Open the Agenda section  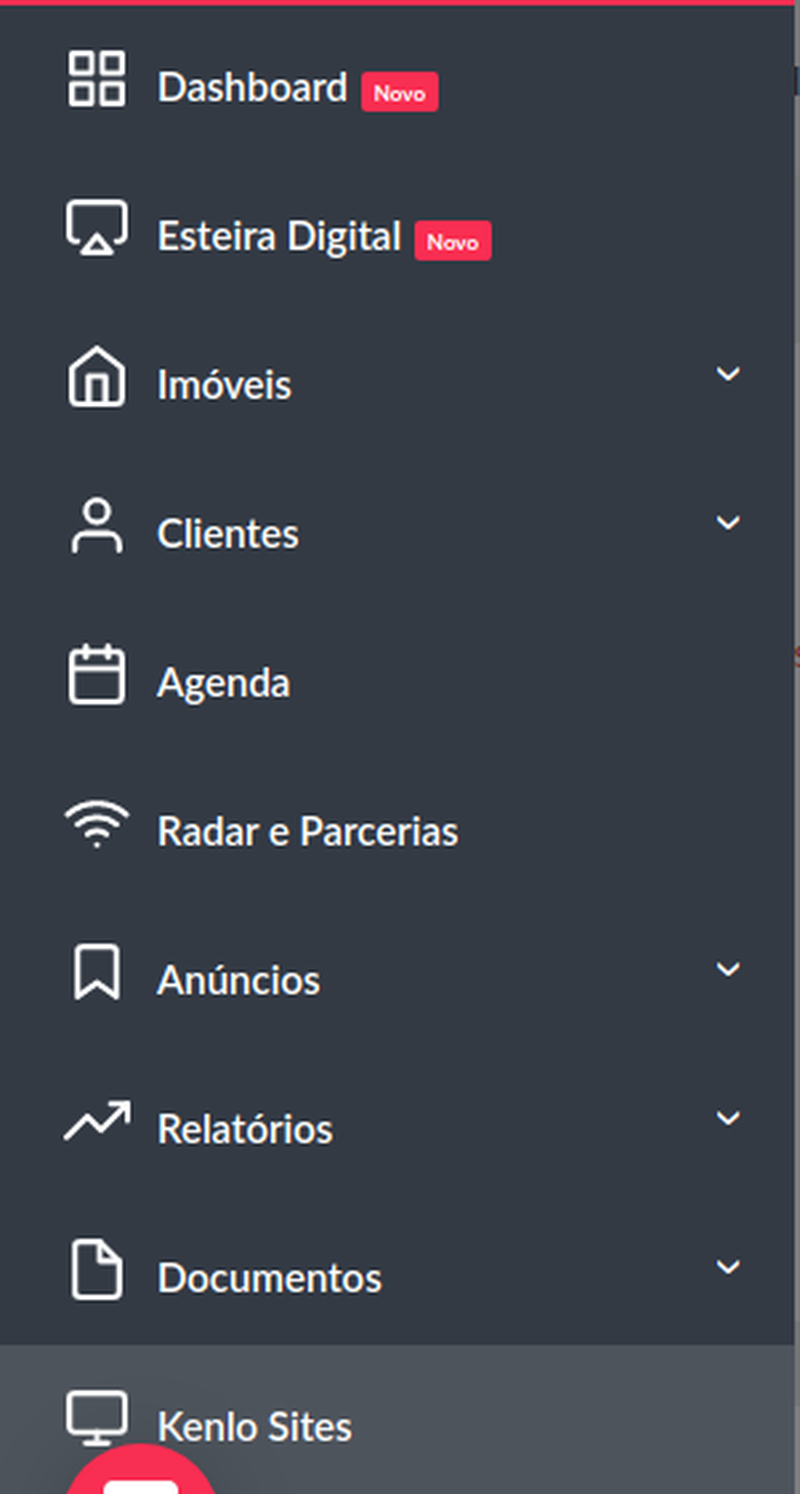tap(397, 683)
